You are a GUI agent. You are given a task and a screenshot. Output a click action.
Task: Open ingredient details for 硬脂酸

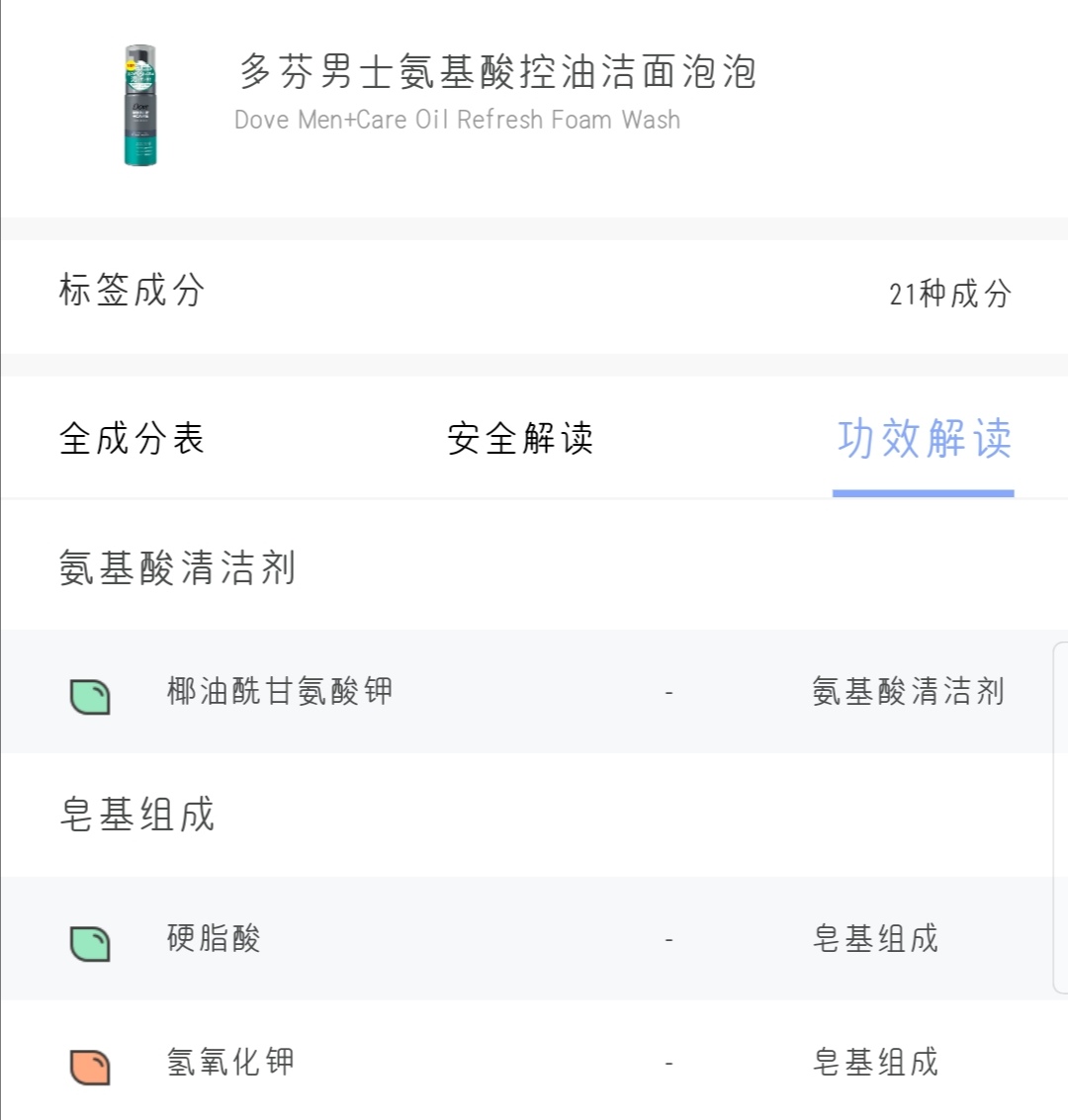[214, 940]
